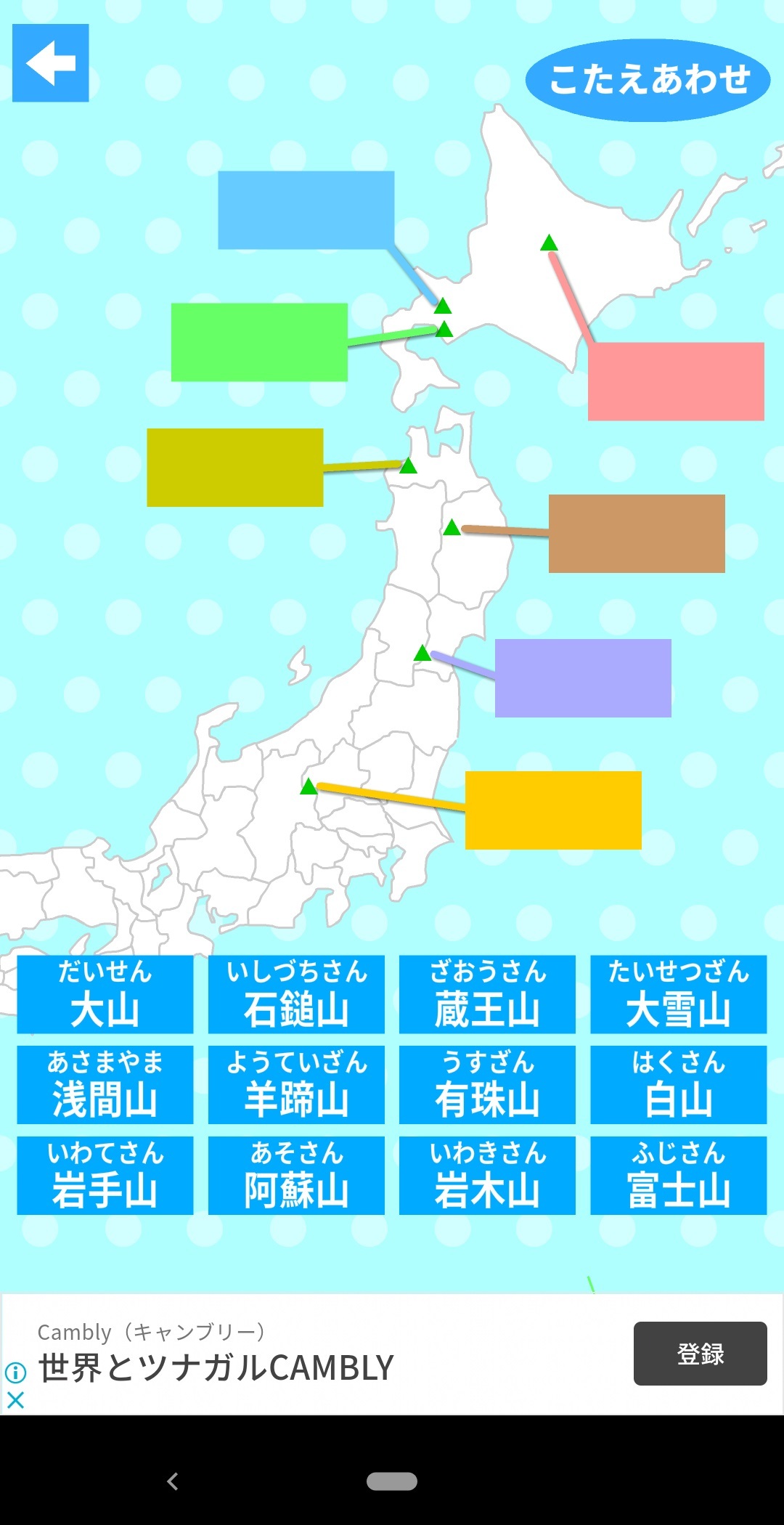The width and height of the screenshot is (784, 1525).
Task: Open the ad info icon
Action: coord(15,1372)
